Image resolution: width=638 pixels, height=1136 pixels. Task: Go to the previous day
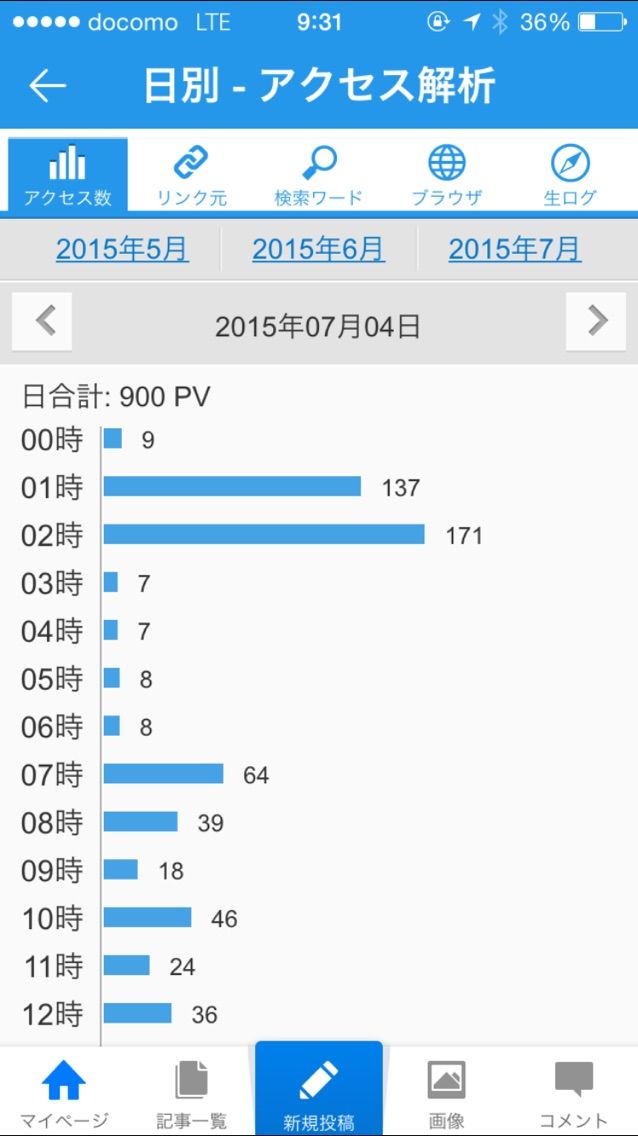tap(43, 322)
